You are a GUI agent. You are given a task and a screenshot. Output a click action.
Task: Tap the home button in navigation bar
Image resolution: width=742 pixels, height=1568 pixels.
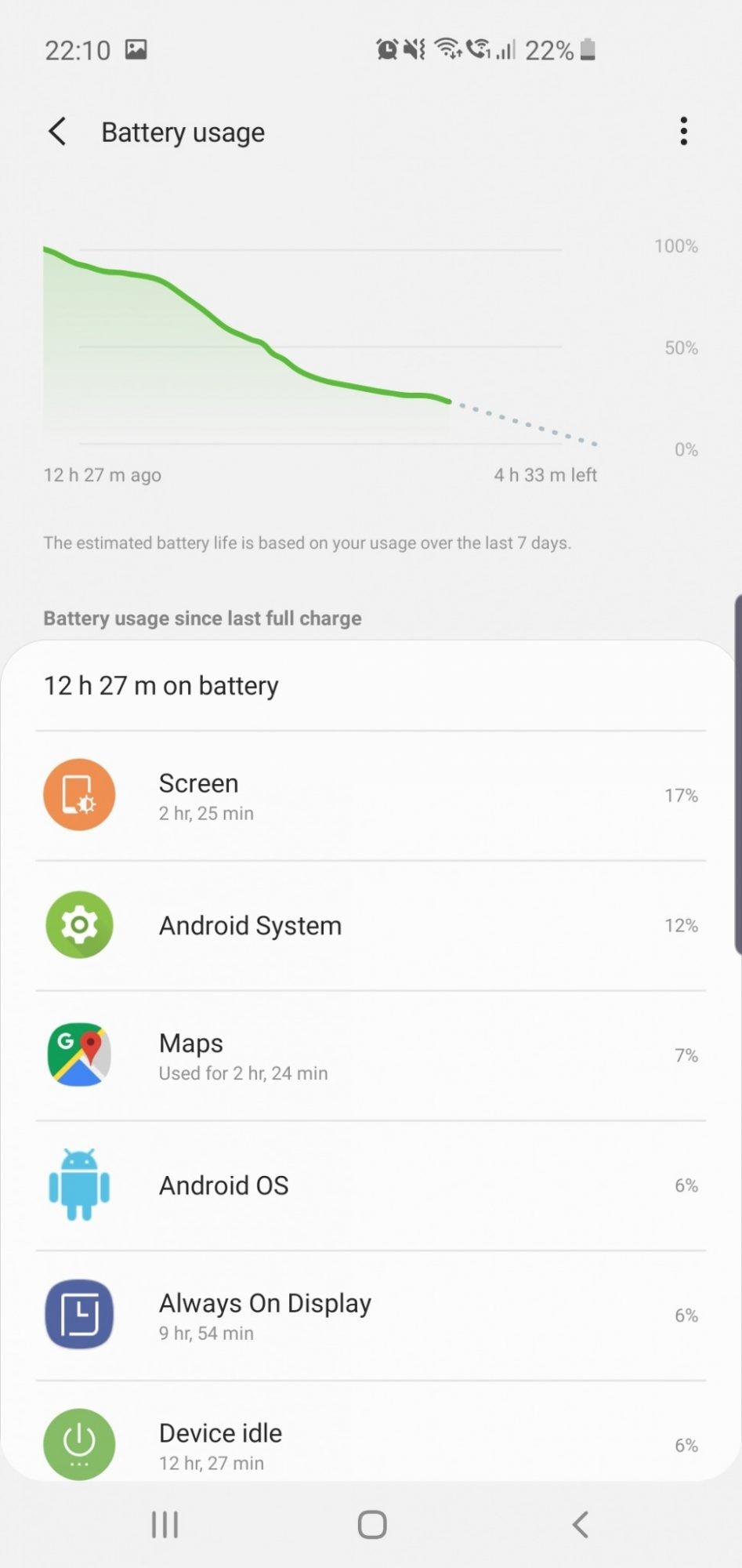point(371,1525)
